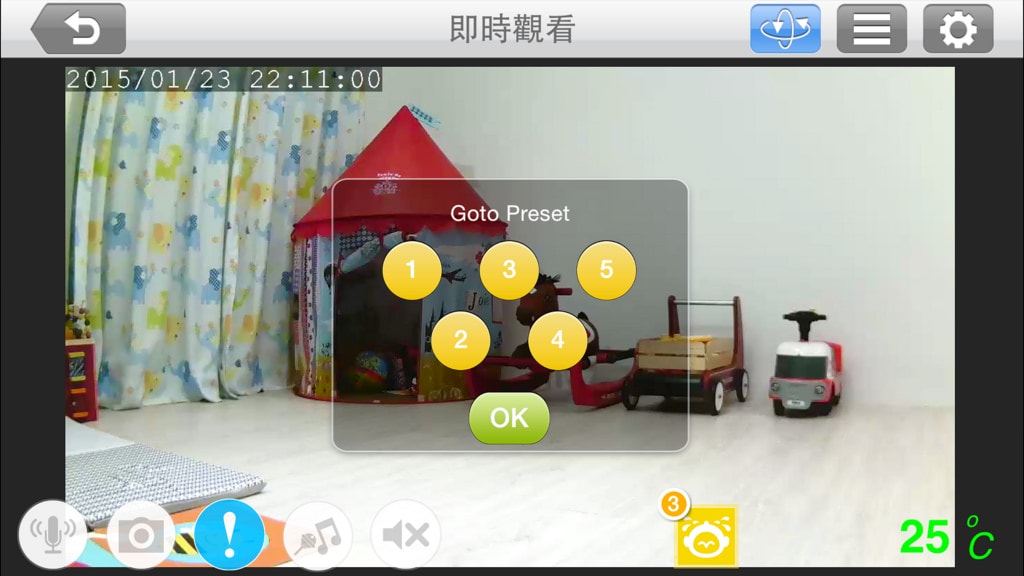Viewport: 1024px width, 576px height.
Task: Play a lullaby with the music icon
Action: click(x=318, y=535)
